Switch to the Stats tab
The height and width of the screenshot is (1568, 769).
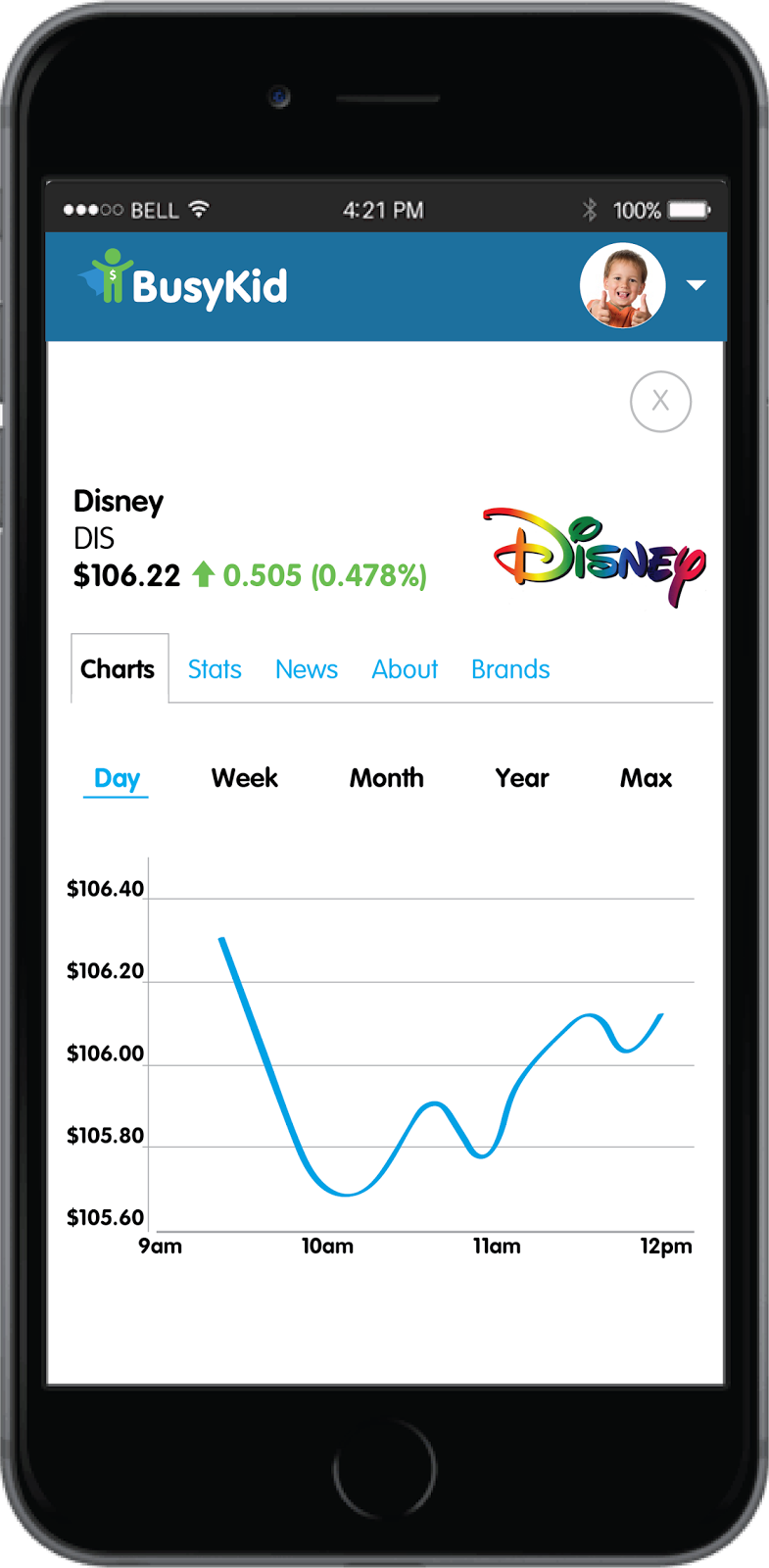[215, 669]
